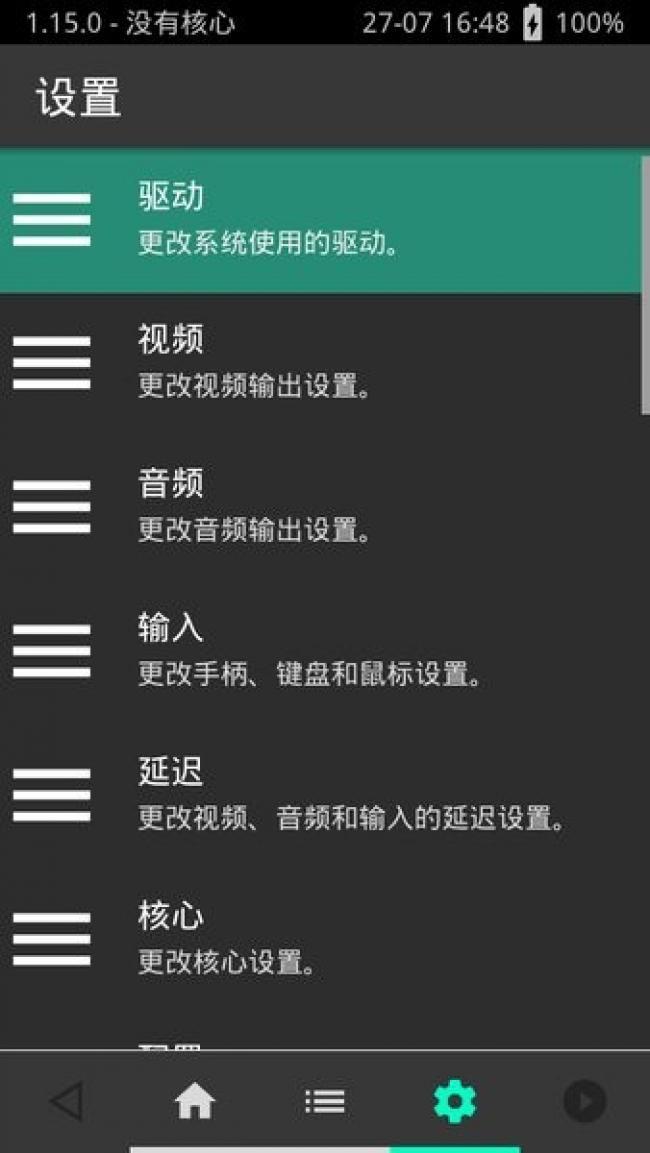Tap the resume play button

[584, 1102]
